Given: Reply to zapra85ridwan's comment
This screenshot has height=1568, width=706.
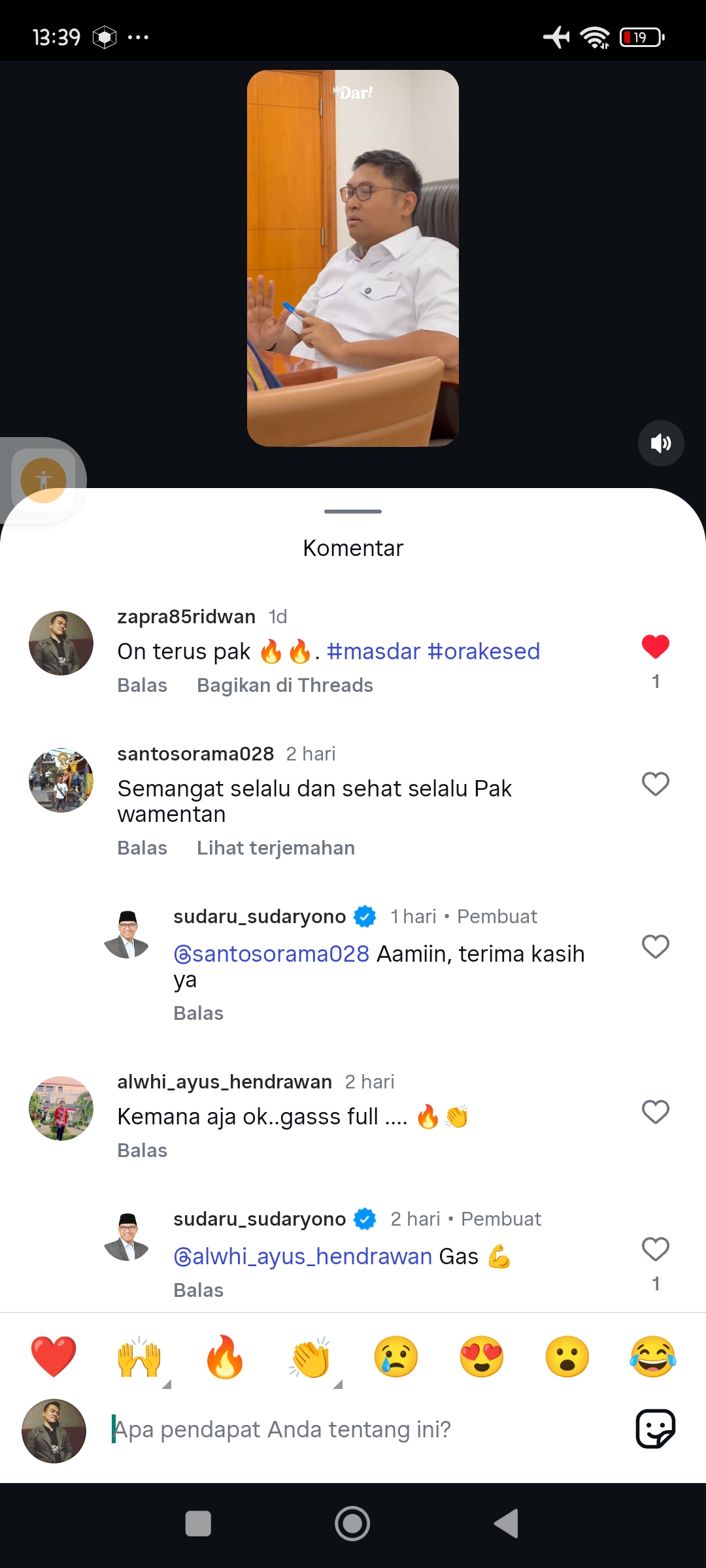Looking at the screenshot, I should pyautogui.click(x=142, y=685).
